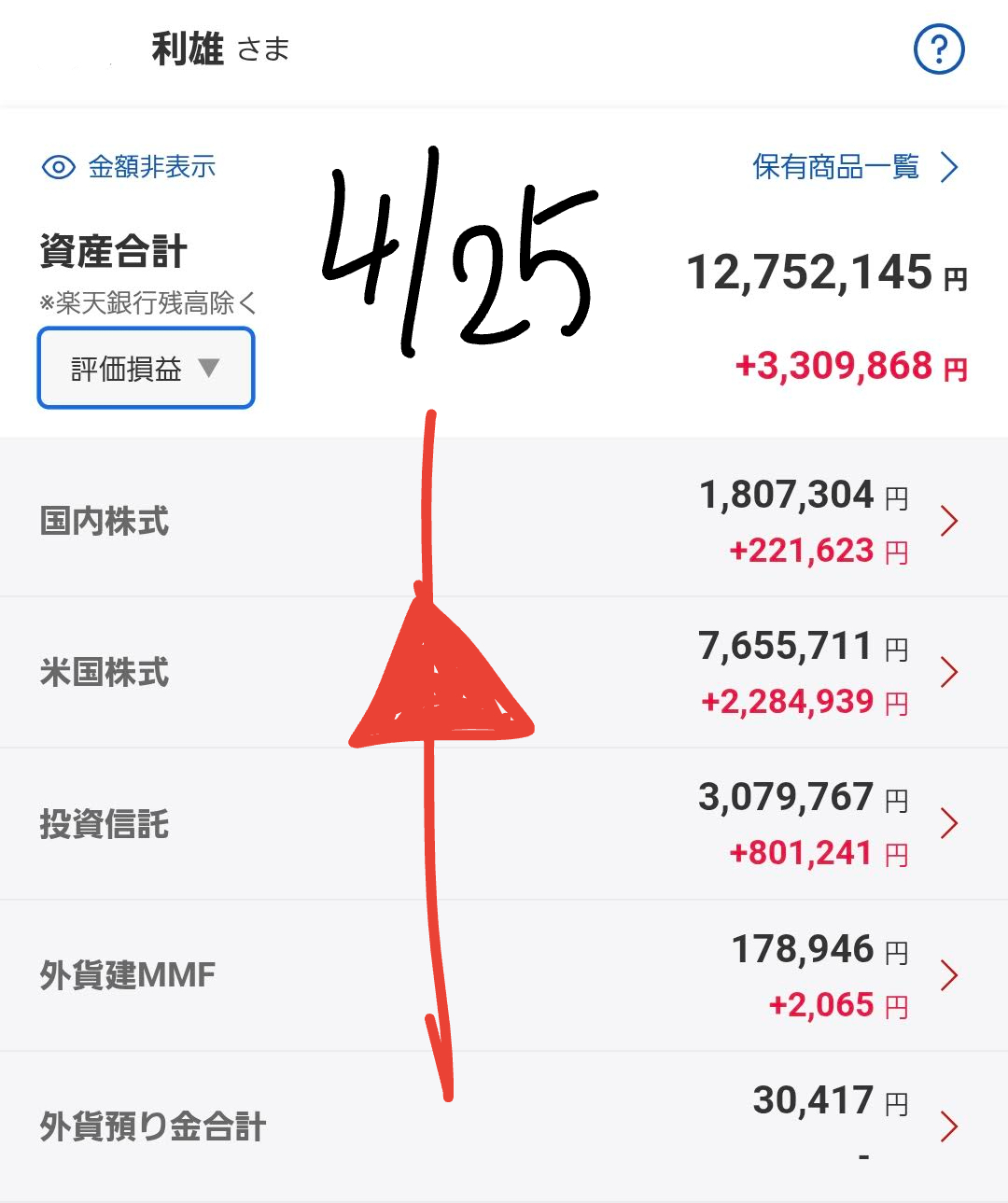Screen dimensions: 1008x1203
Task: Expand the 評価損益 dropdown
Action: 146,368
